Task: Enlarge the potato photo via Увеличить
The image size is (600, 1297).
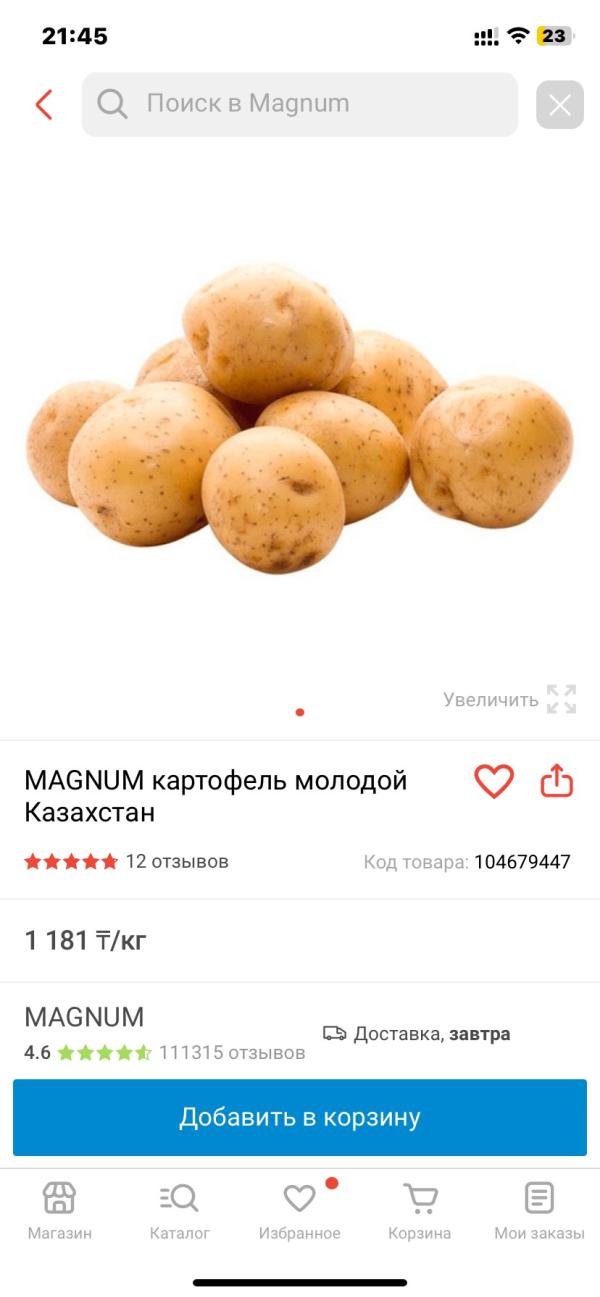Action: (510, 700)
